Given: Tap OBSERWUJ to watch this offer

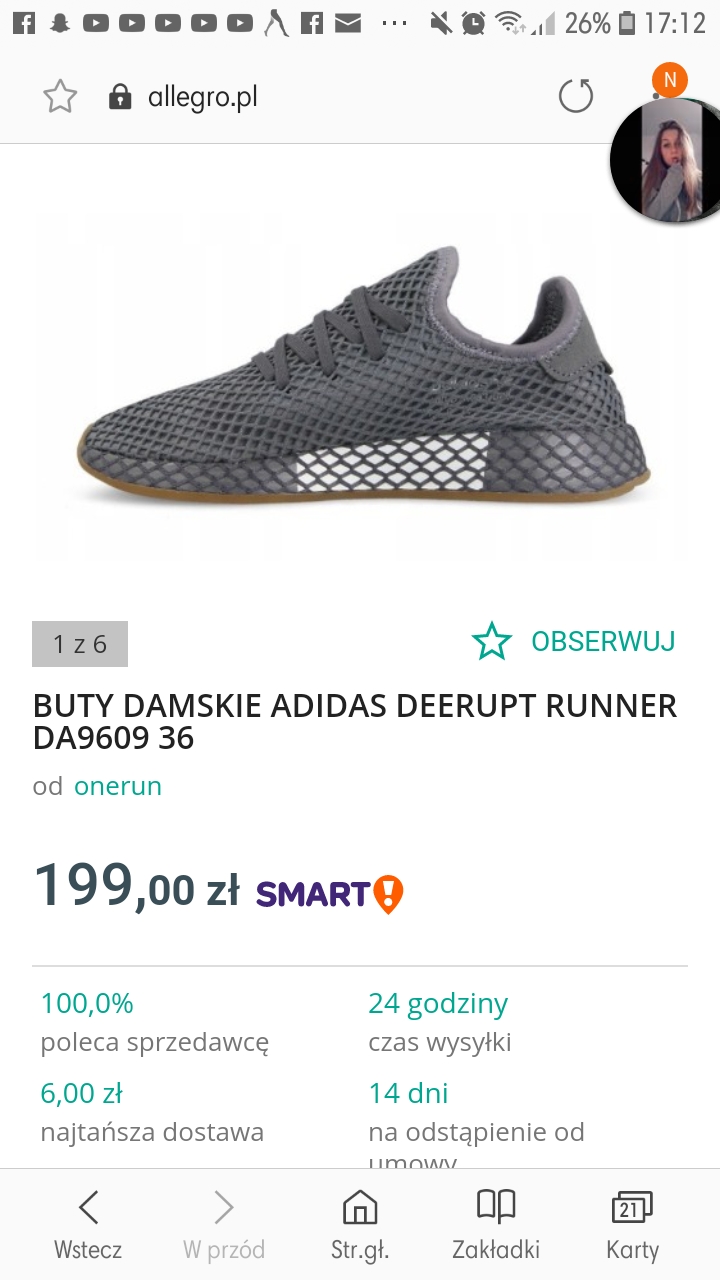Looking at the screenshot, I should pos(574,641).
